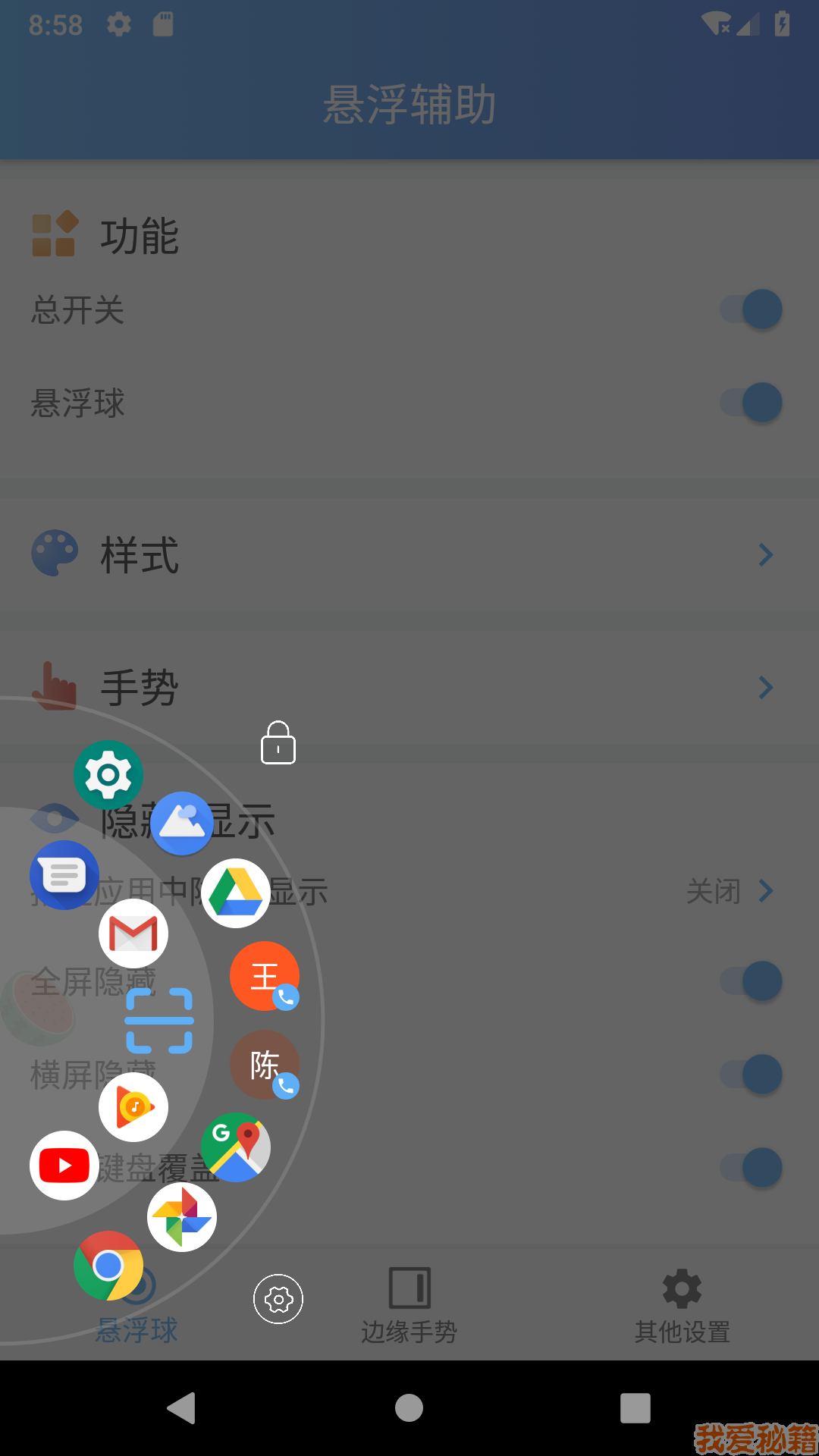The height and width of the screenshot is (1456, 819).
Task: Toggle the 总开关 master switch
Action: coord(752,309)
